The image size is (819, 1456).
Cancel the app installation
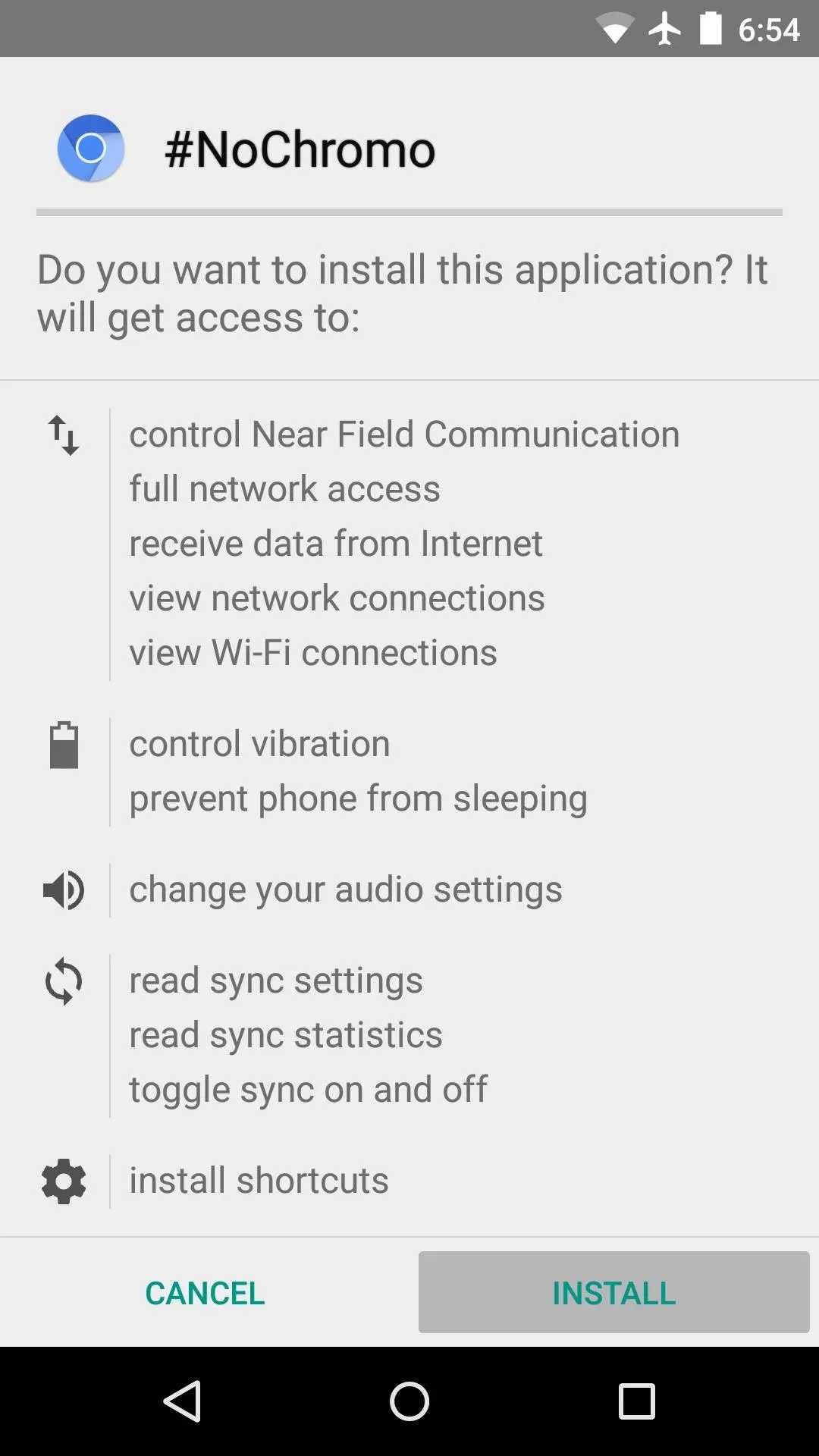pyautogui.click(x=205, y=1292)
